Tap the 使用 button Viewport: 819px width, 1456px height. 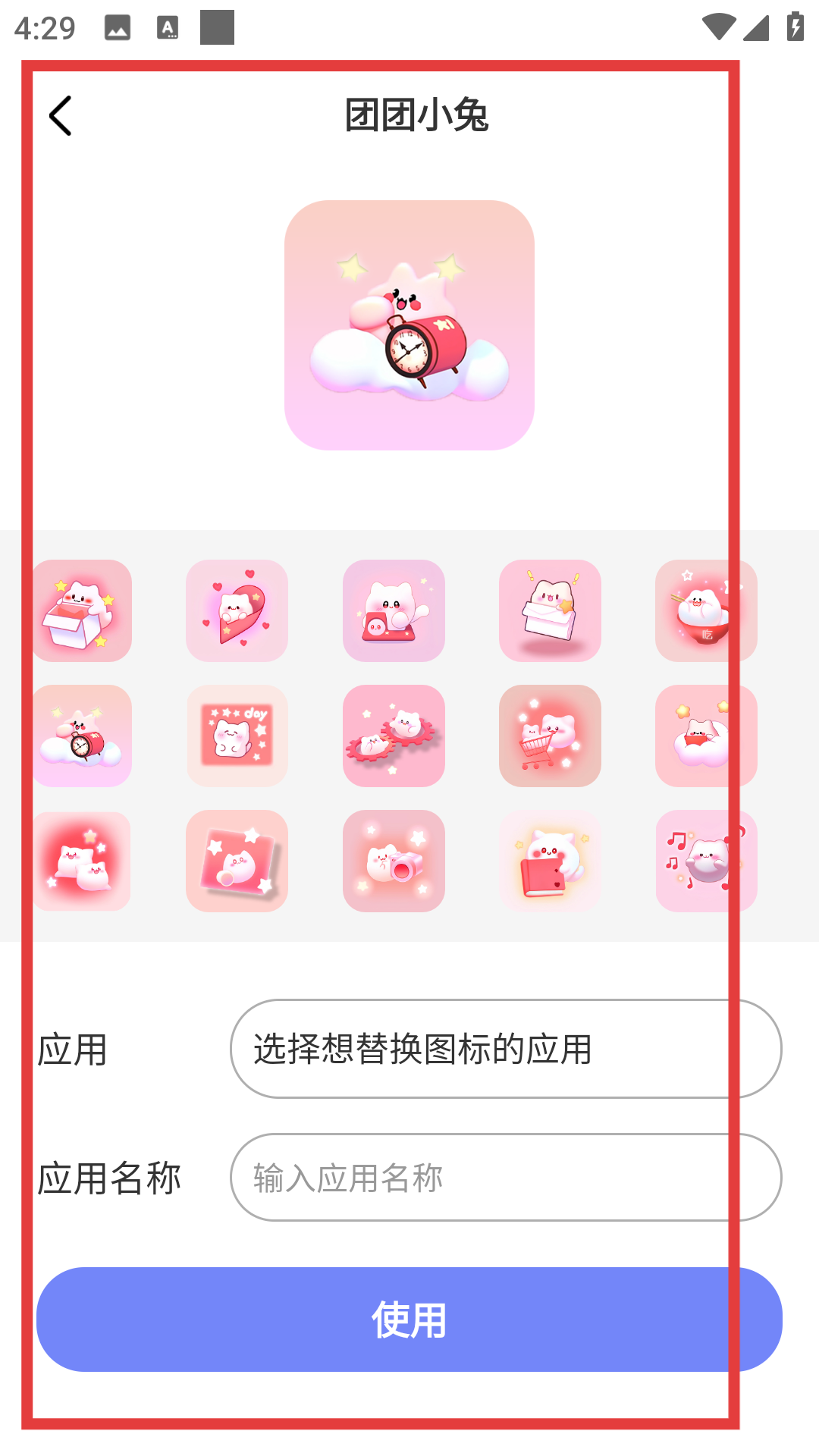[x=409, y=1319]
